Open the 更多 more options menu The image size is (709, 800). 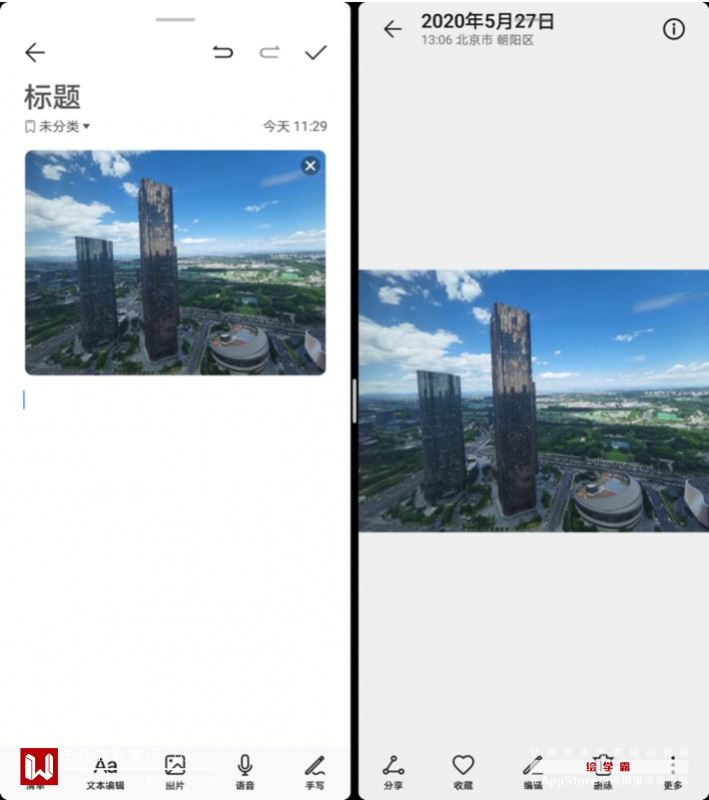673,770
